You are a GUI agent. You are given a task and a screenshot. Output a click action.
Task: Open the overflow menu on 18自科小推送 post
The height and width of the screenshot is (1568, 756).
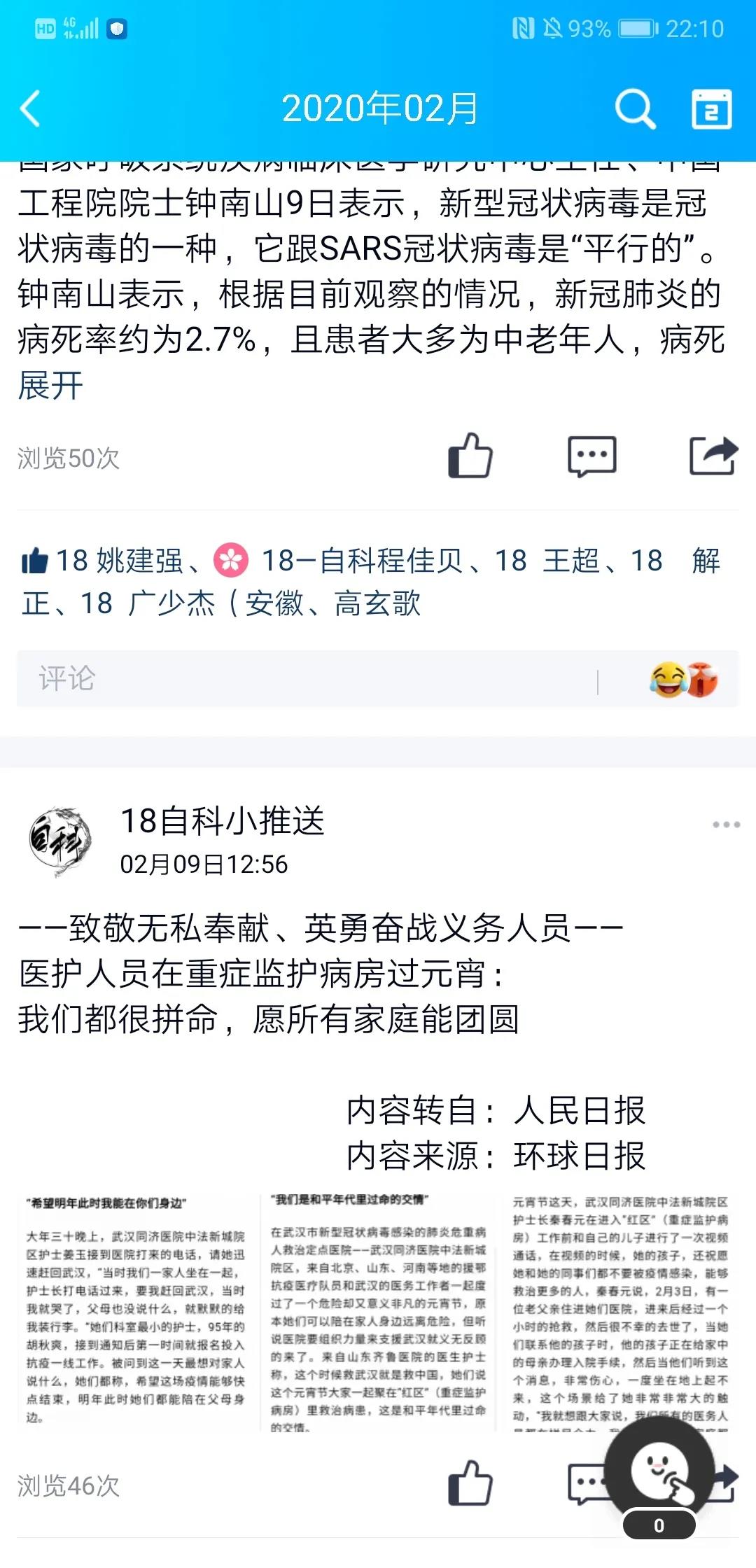726,825
